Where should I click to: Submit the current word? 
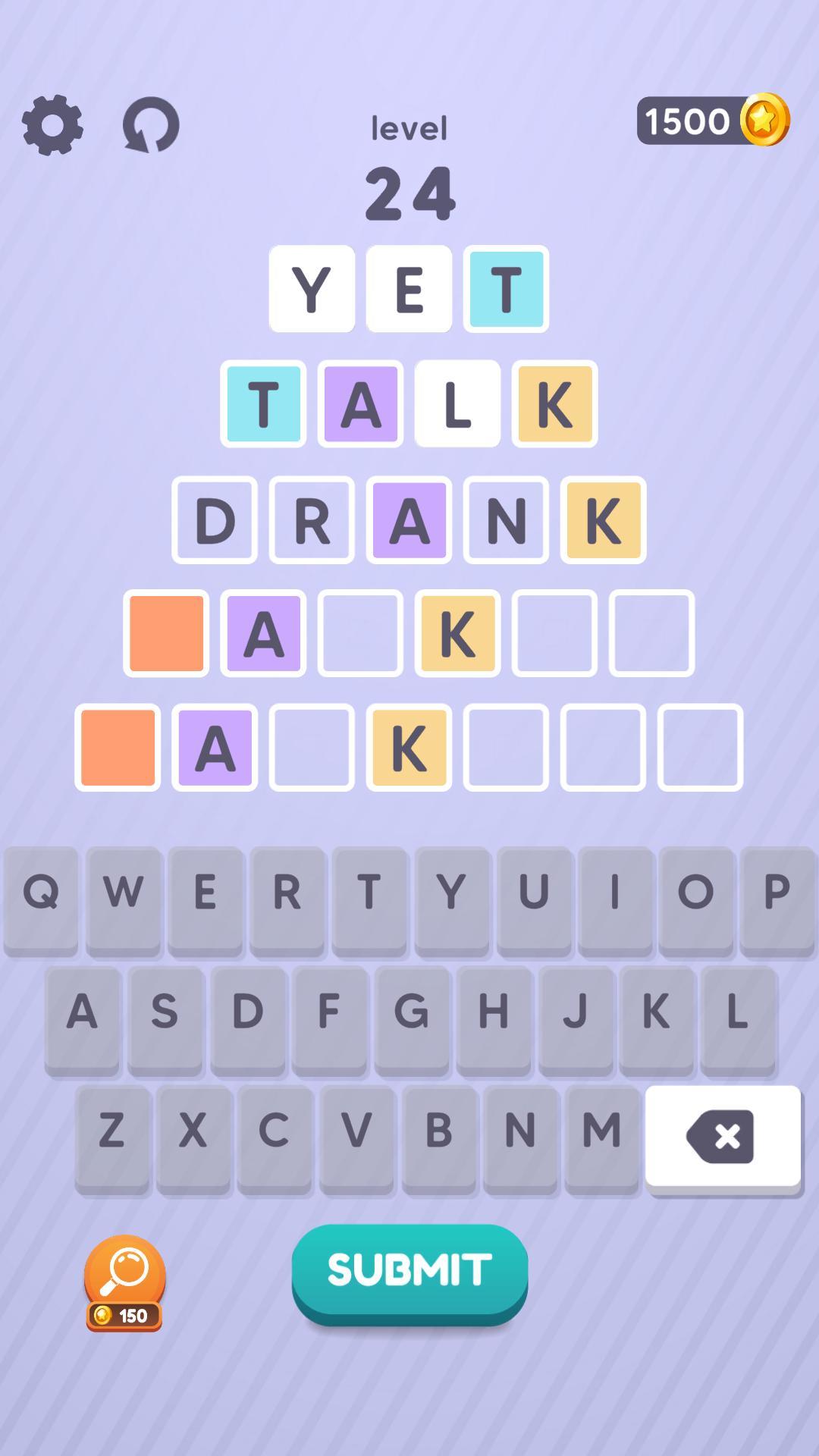409,1269
